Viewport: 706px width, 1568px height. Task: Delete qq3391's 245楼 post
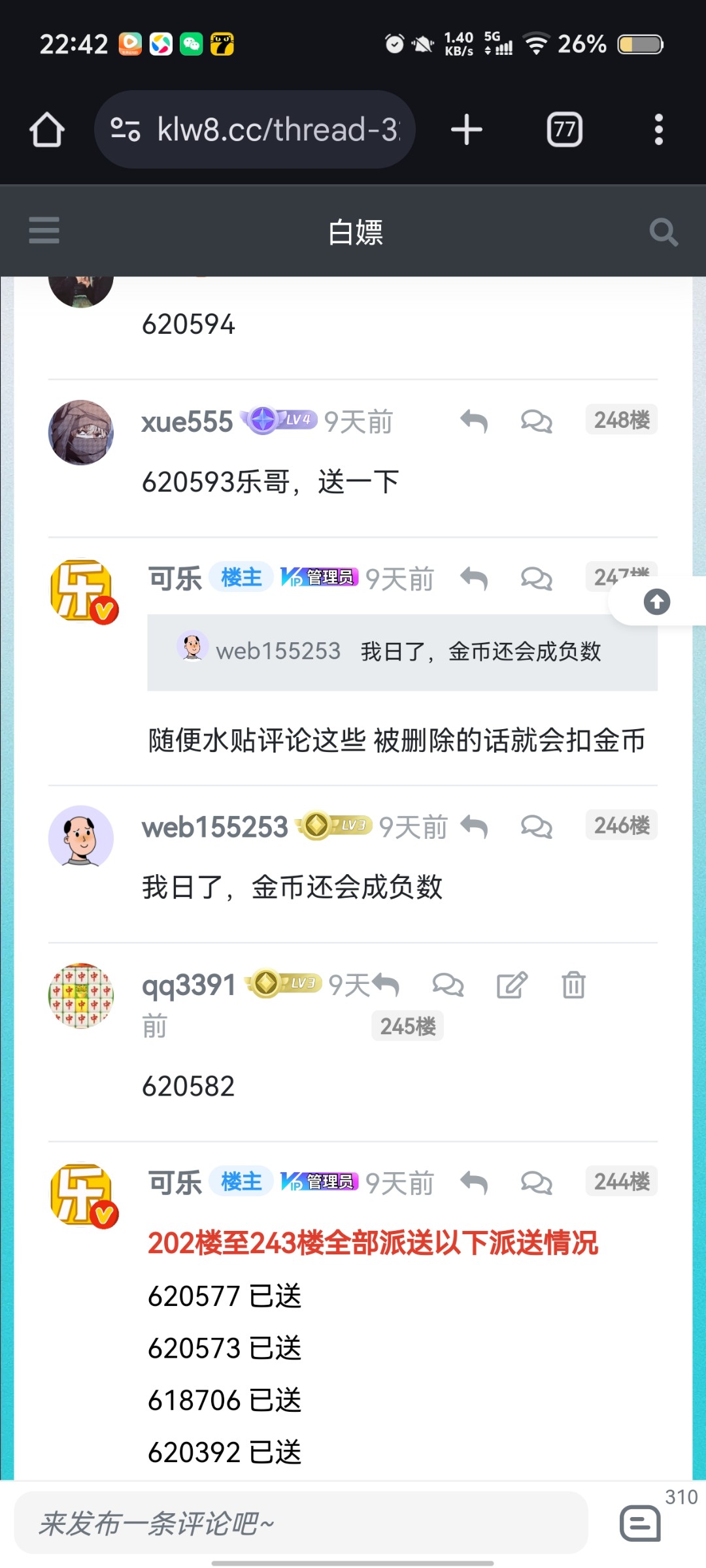[573, 985]
